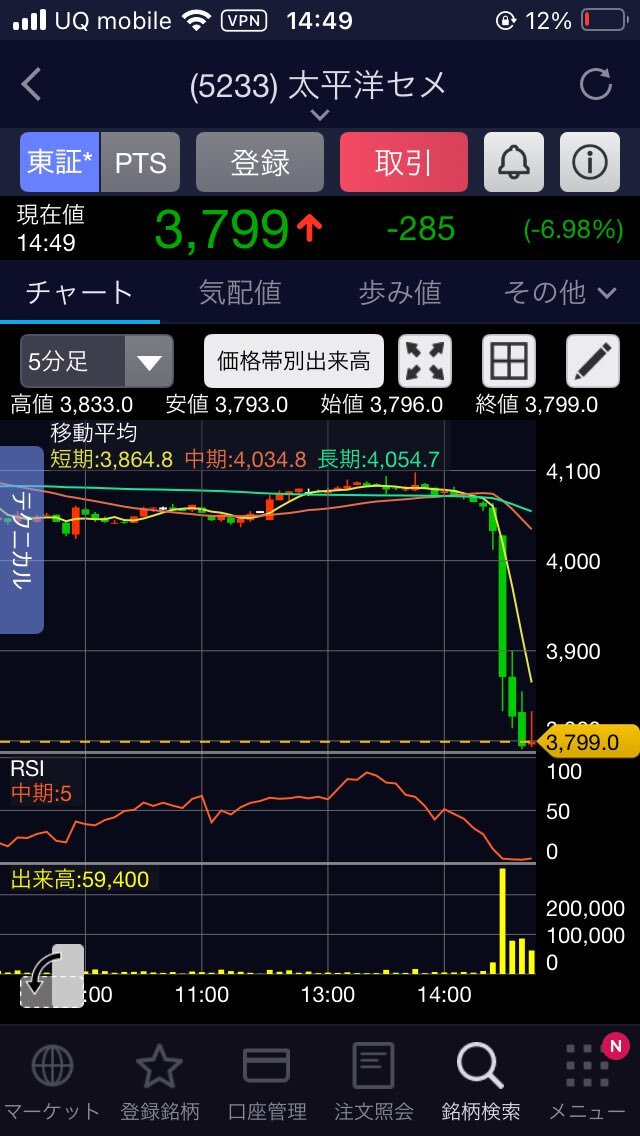Image resolution: width=640 pixels, height=1136 pixels.
Task: Open the chart grid layout icon
Action: coord(509,361)
